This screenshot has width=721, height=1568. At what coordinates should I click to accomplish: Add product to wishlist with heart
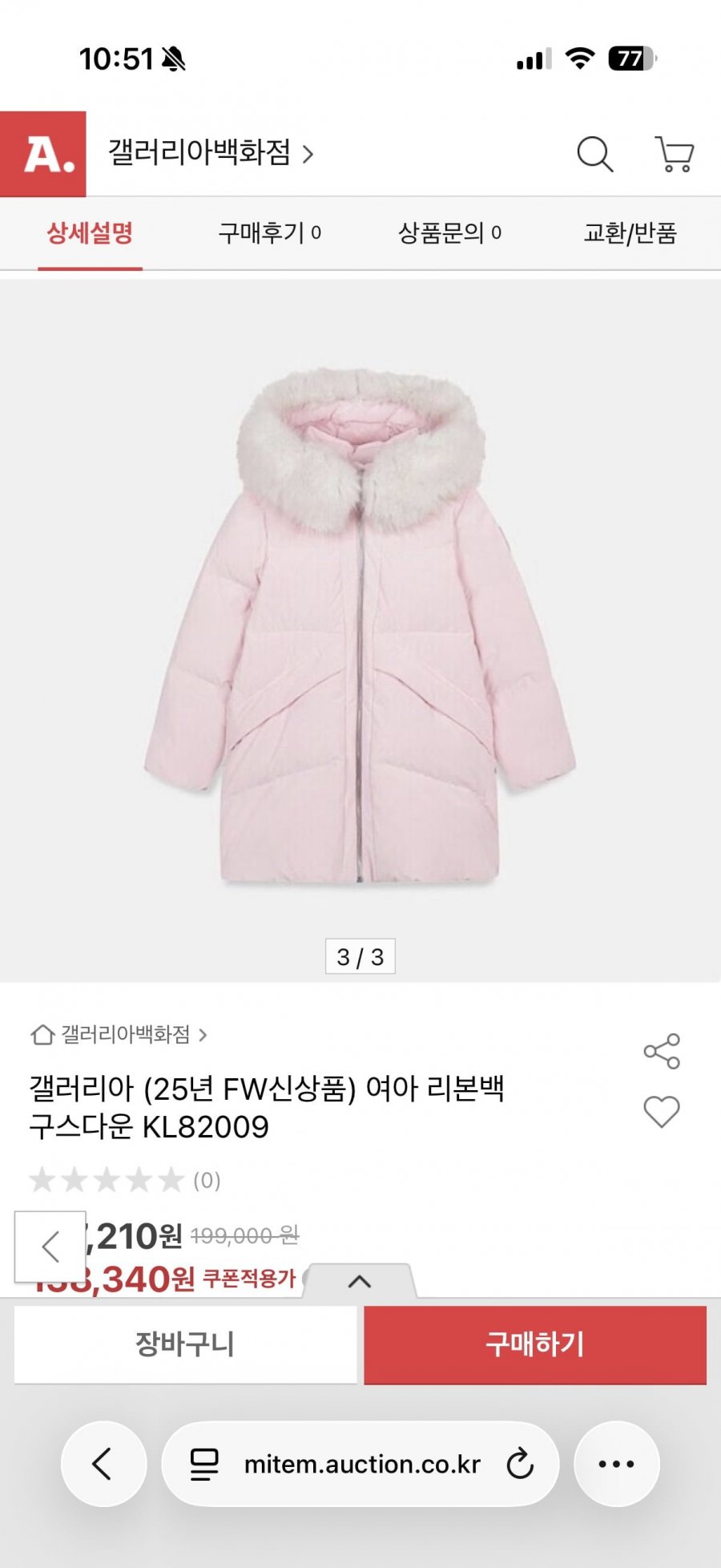point(661,1112)
